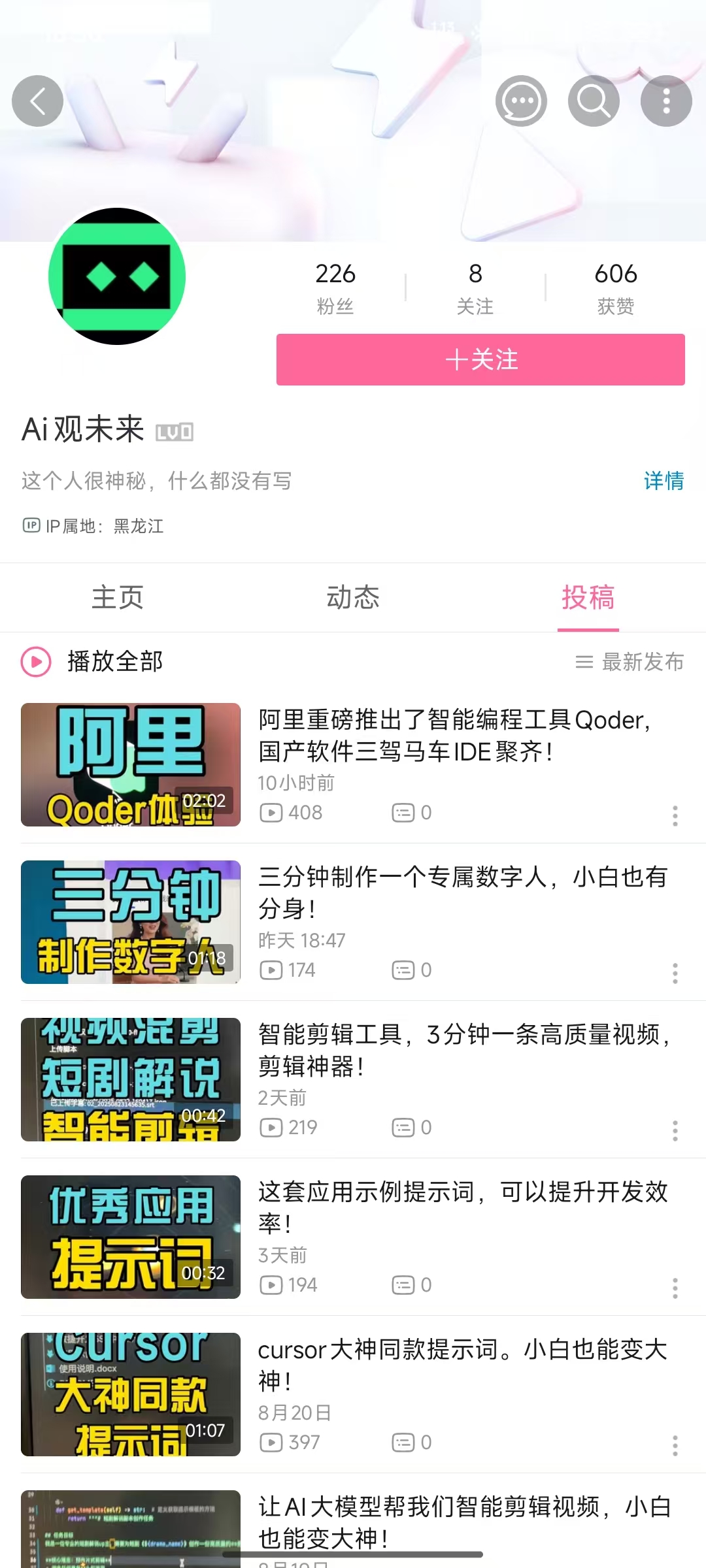Open the message chat icon at top
This screenshot has height=1568, width=706.
[x=521, y=101]
